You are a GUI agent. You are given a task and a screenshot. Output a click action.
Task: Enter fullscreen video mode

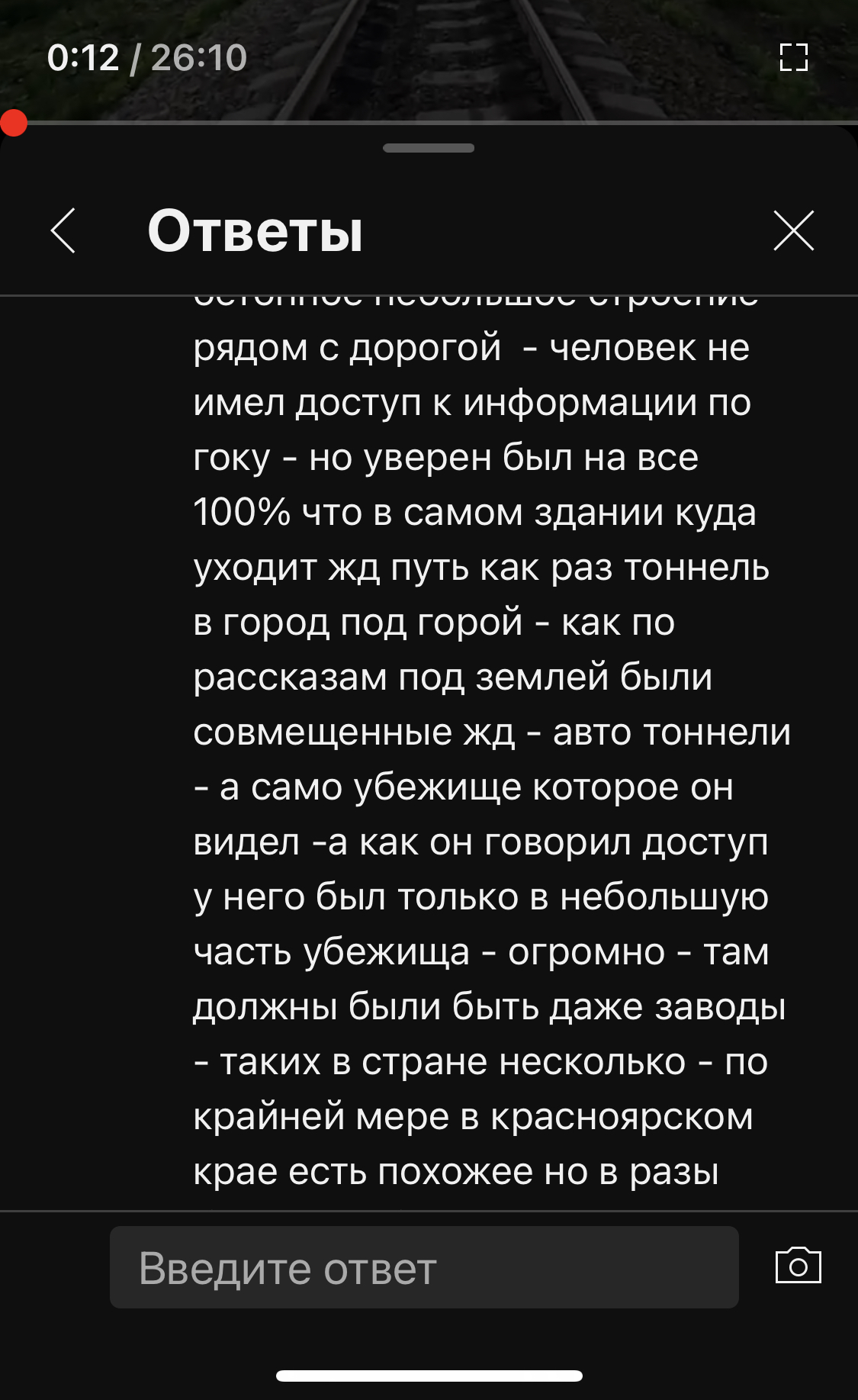[793, 57]
